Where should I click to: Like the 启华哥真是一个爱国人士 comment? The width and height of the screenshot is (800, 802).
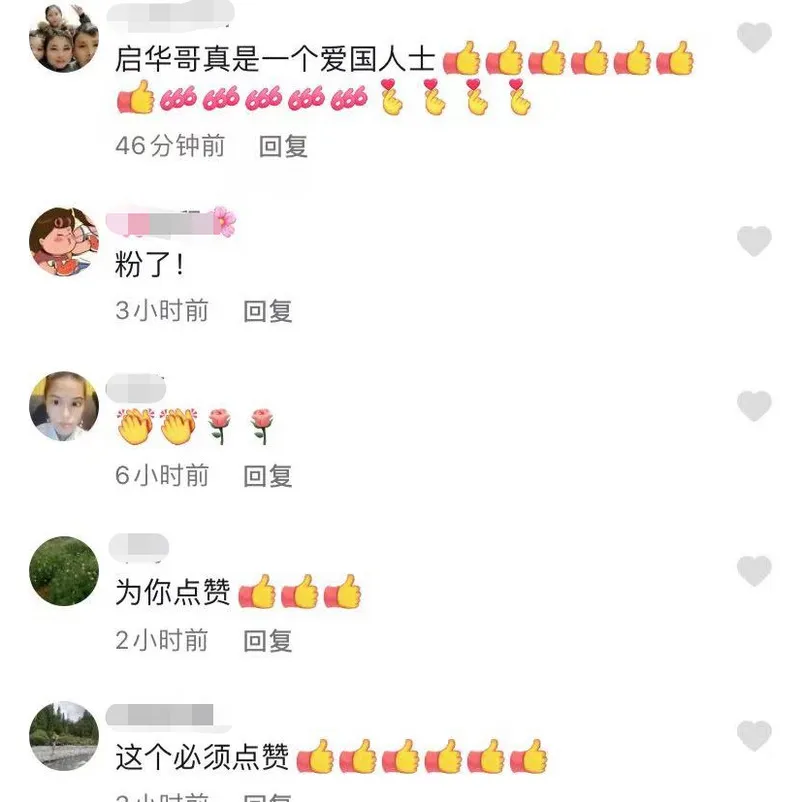pos(754,38)
